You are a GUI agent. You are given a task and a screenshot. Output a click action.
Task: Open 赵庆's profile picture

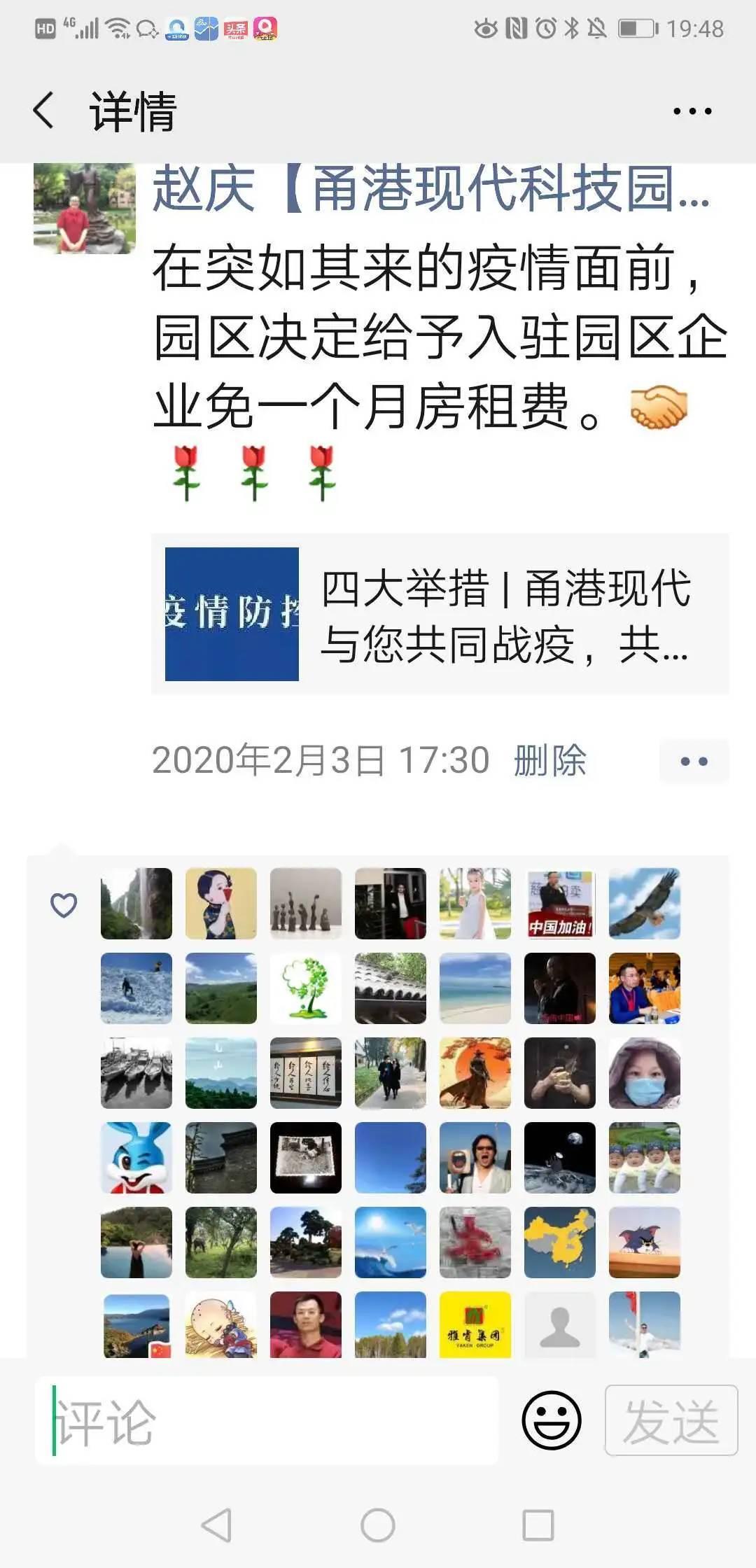pos(84,207)
